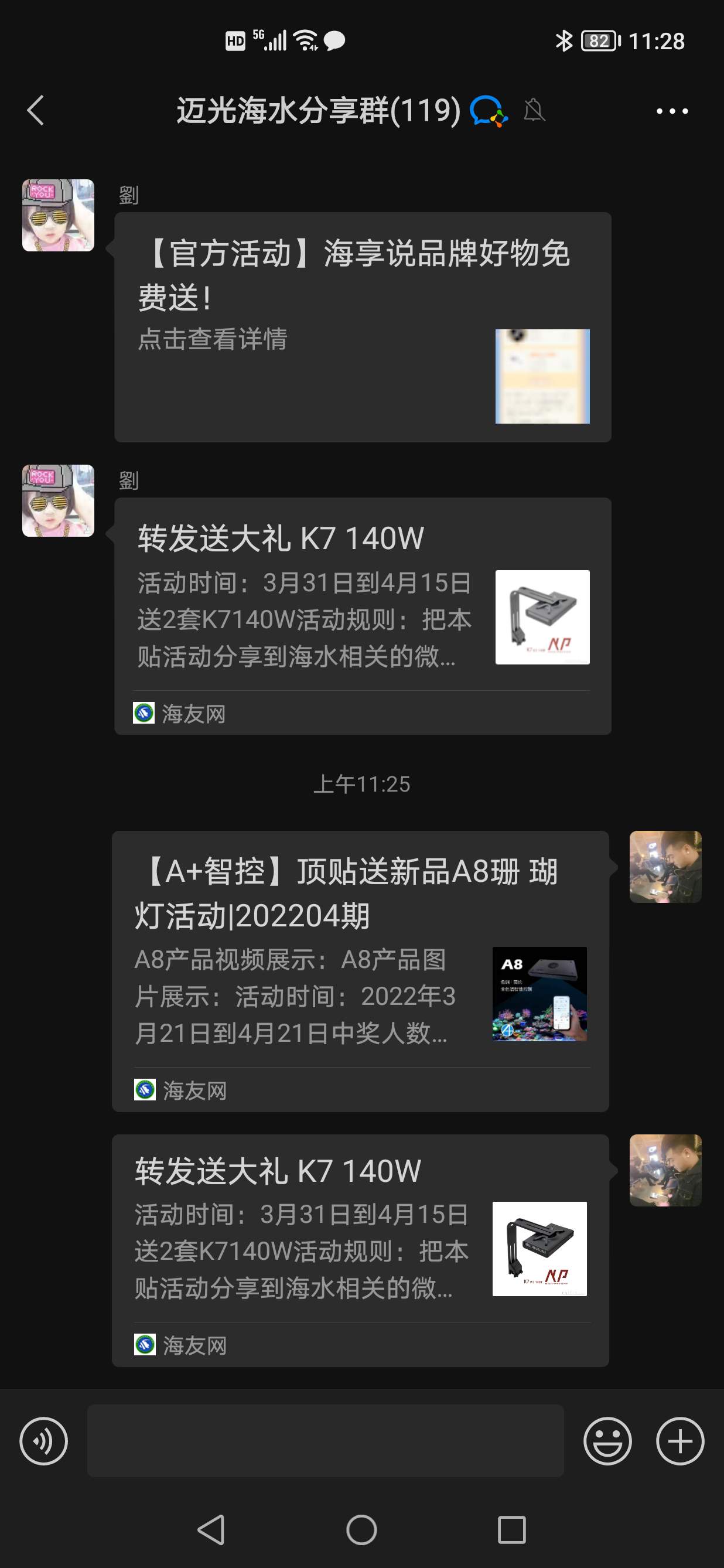Switch to voice message input

(x=44, y=1441)
